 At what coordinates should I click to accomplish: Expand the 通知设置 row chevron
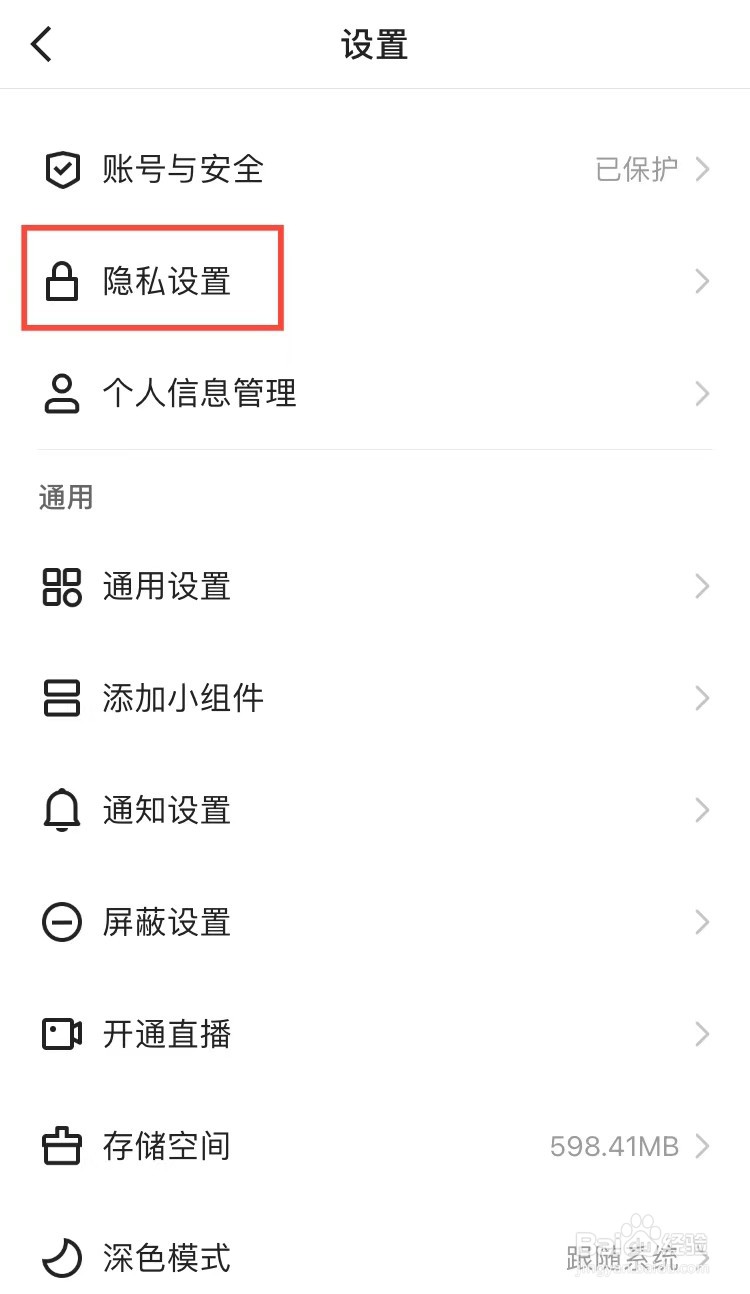click(701, 810)
